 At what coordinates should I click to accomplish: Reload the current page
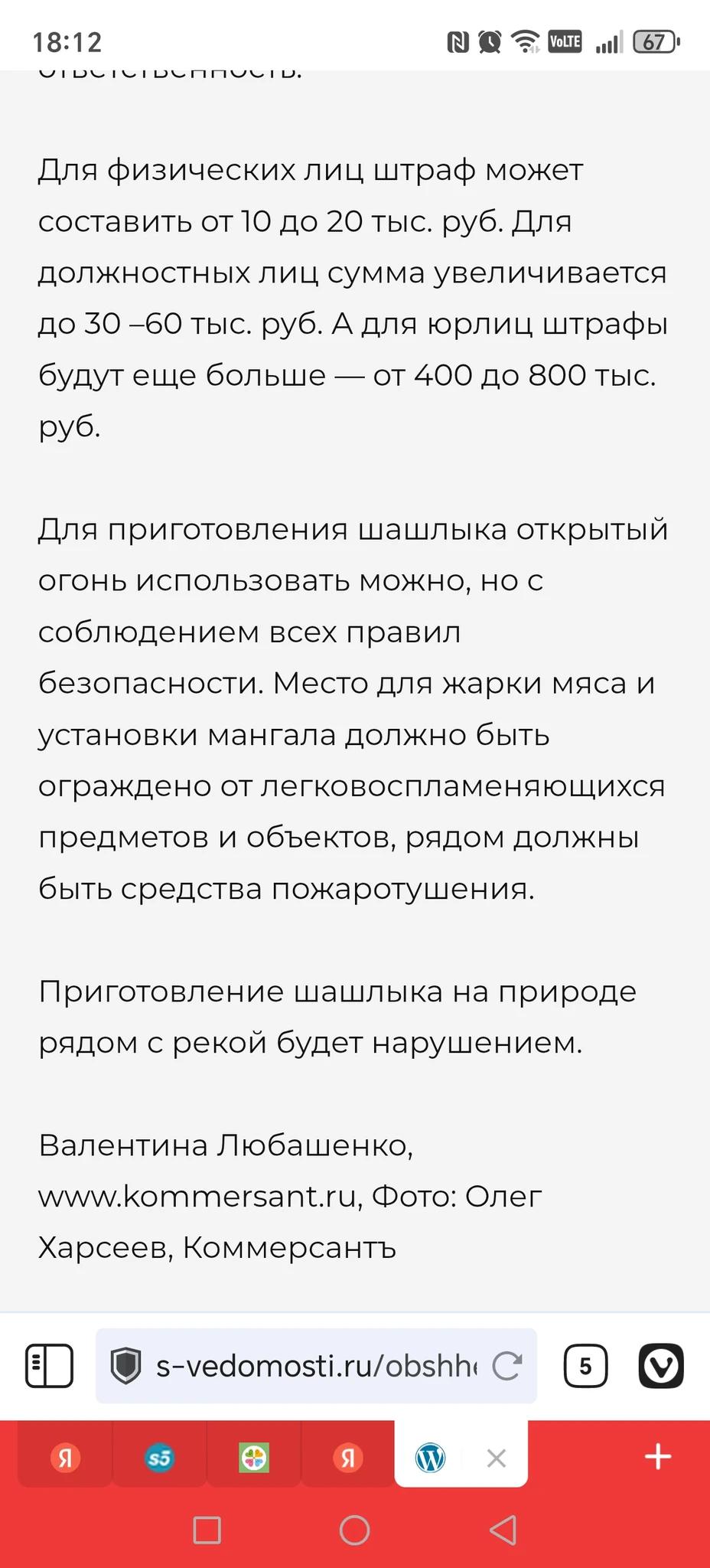pyautogui.click(x=506, y=1366)
